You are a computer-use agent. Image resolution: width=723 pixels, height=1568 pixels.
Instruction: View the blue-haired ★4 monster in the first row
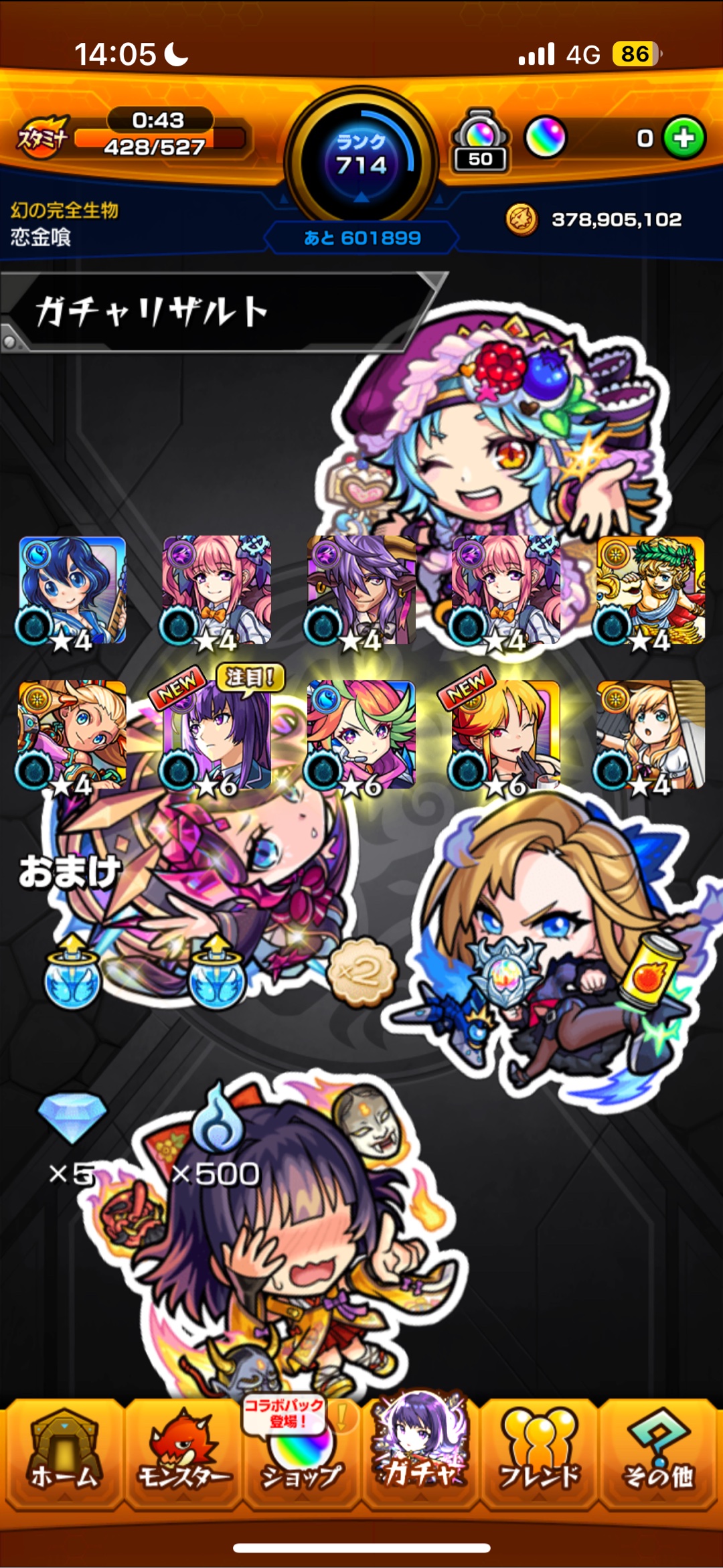click(x=72, y=591)
